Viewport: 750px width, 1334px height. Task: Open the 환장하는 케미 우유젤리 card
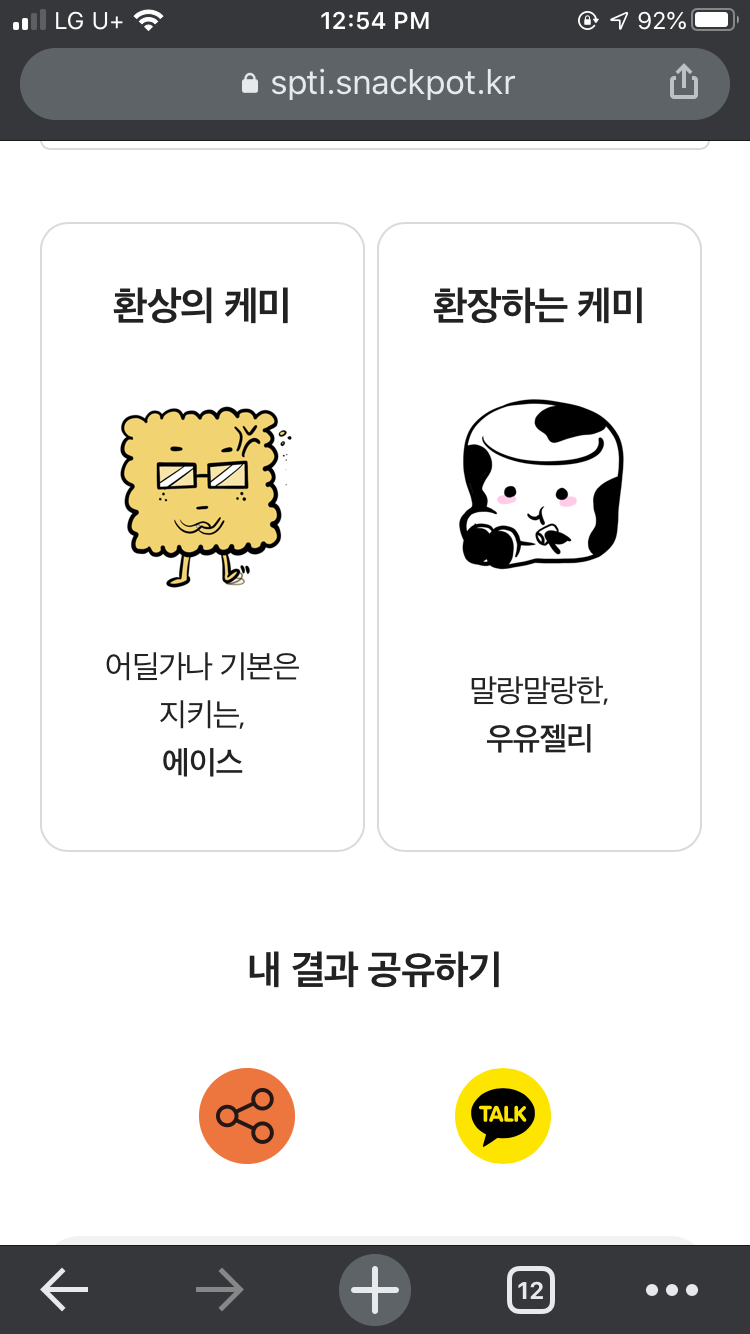pos(539,537)
